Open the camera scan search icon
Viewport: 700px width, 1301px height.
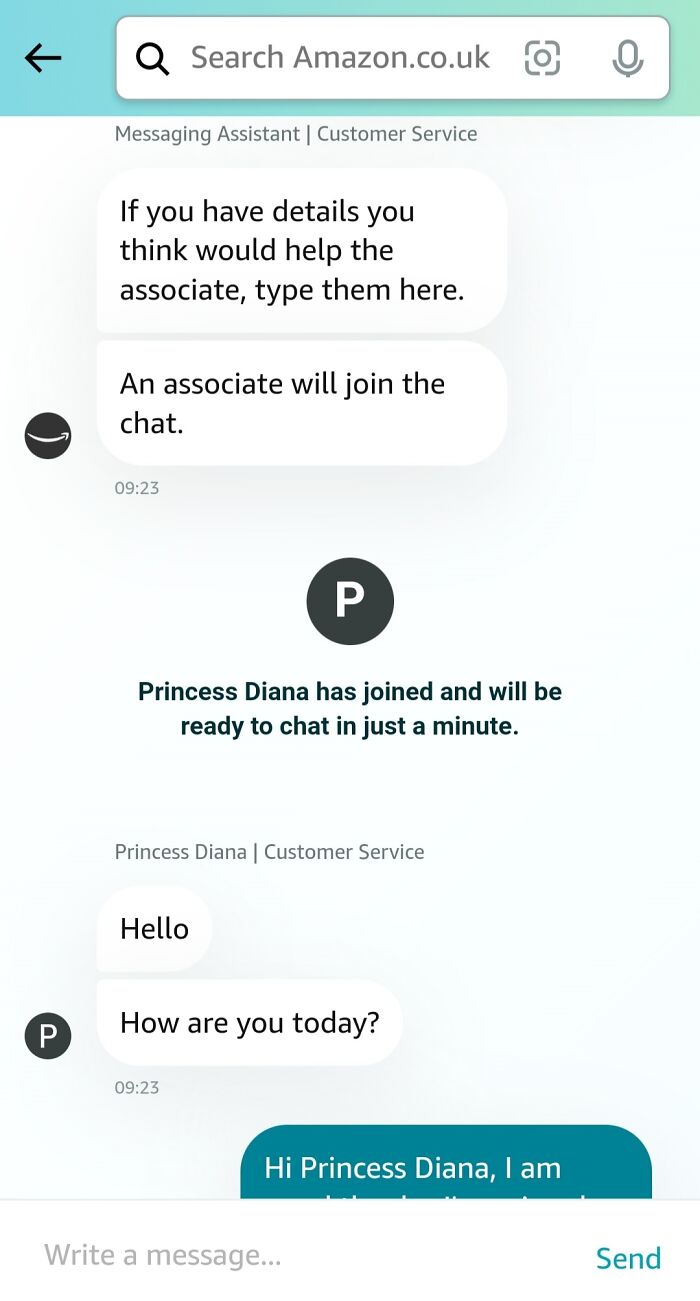(542, 59)
